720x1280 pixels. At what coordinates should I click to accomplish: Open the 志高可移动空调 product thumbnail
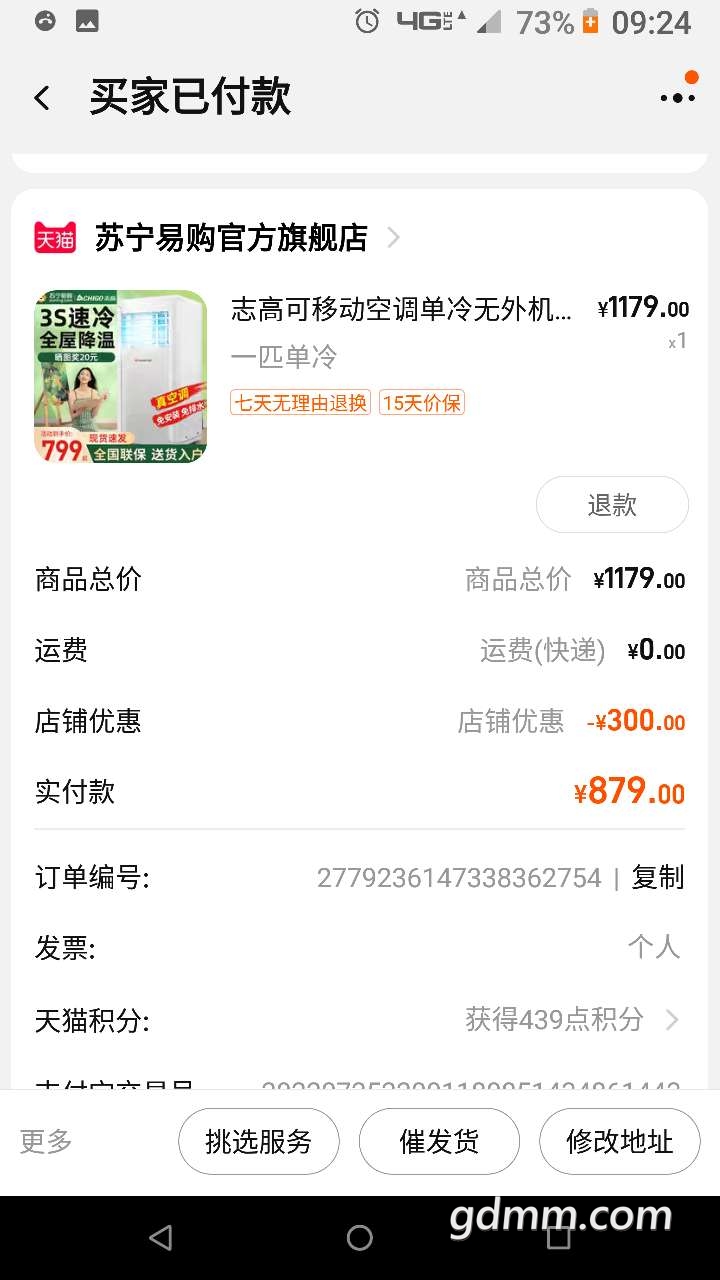pyautogui.click(x=120, y=377)
